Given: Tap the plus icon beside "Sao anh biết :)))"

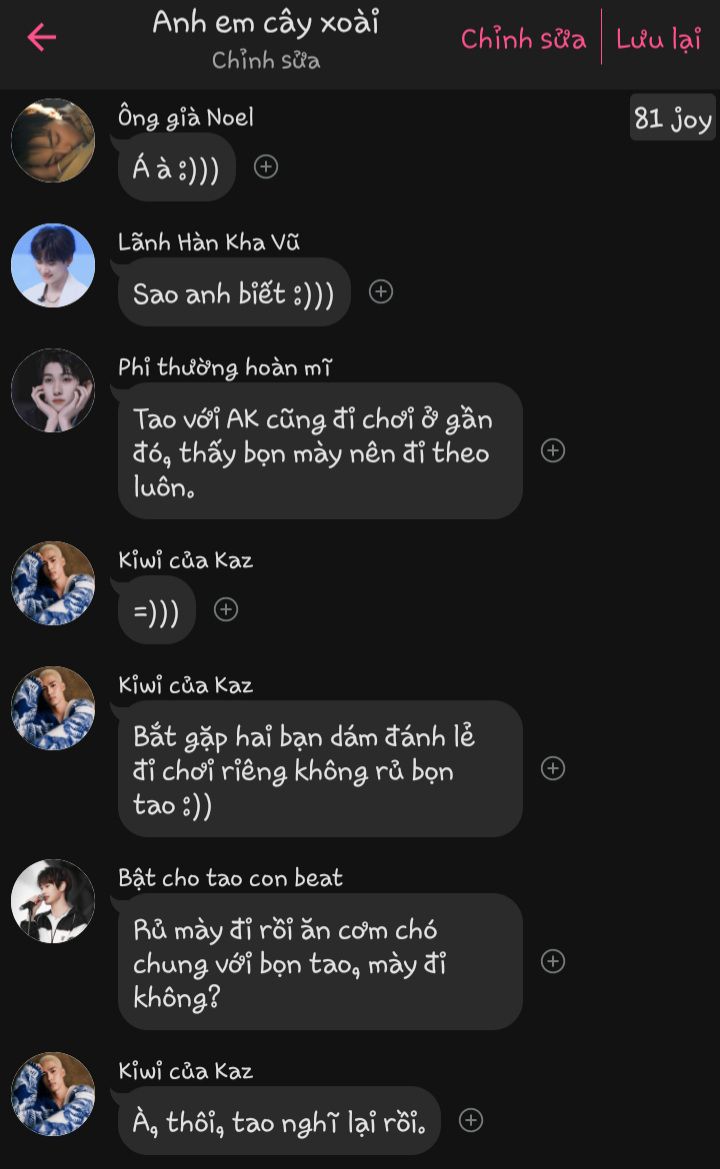Looking at the screenshot, I should (381, 292).
